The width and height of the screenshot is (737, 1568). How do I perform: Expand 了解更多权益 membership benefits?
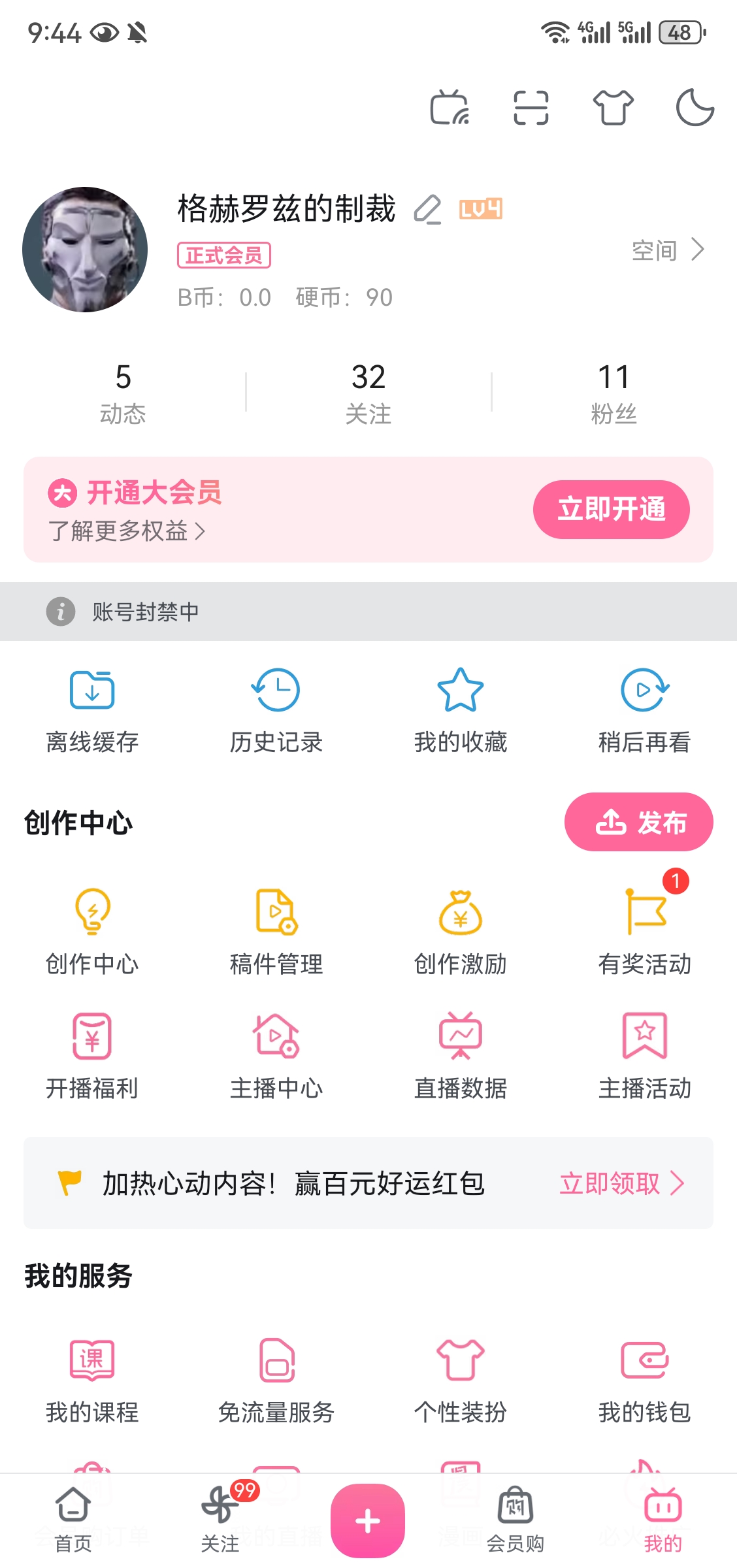(127, 531)
